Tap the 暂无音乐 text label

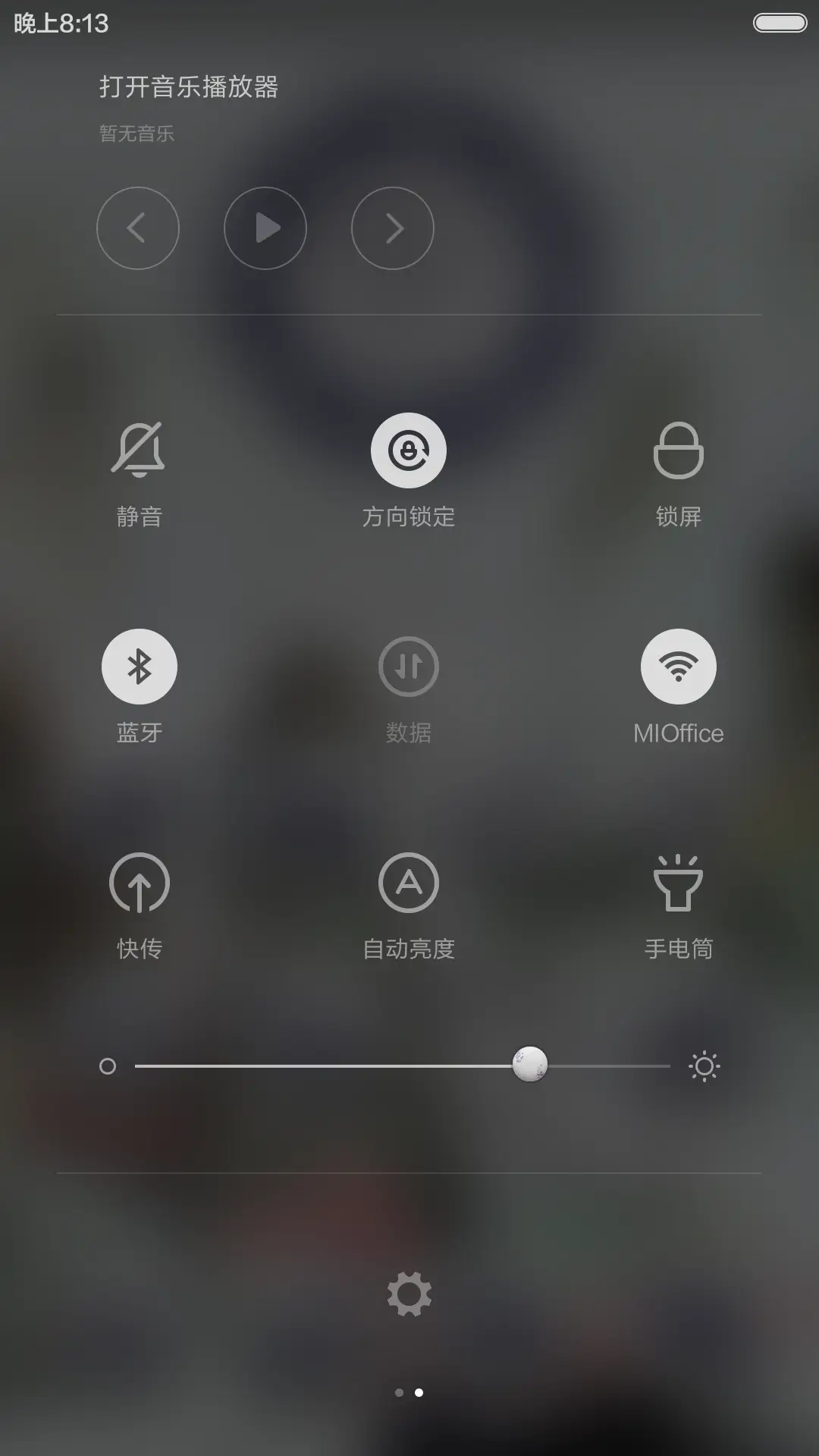(136, 134)
